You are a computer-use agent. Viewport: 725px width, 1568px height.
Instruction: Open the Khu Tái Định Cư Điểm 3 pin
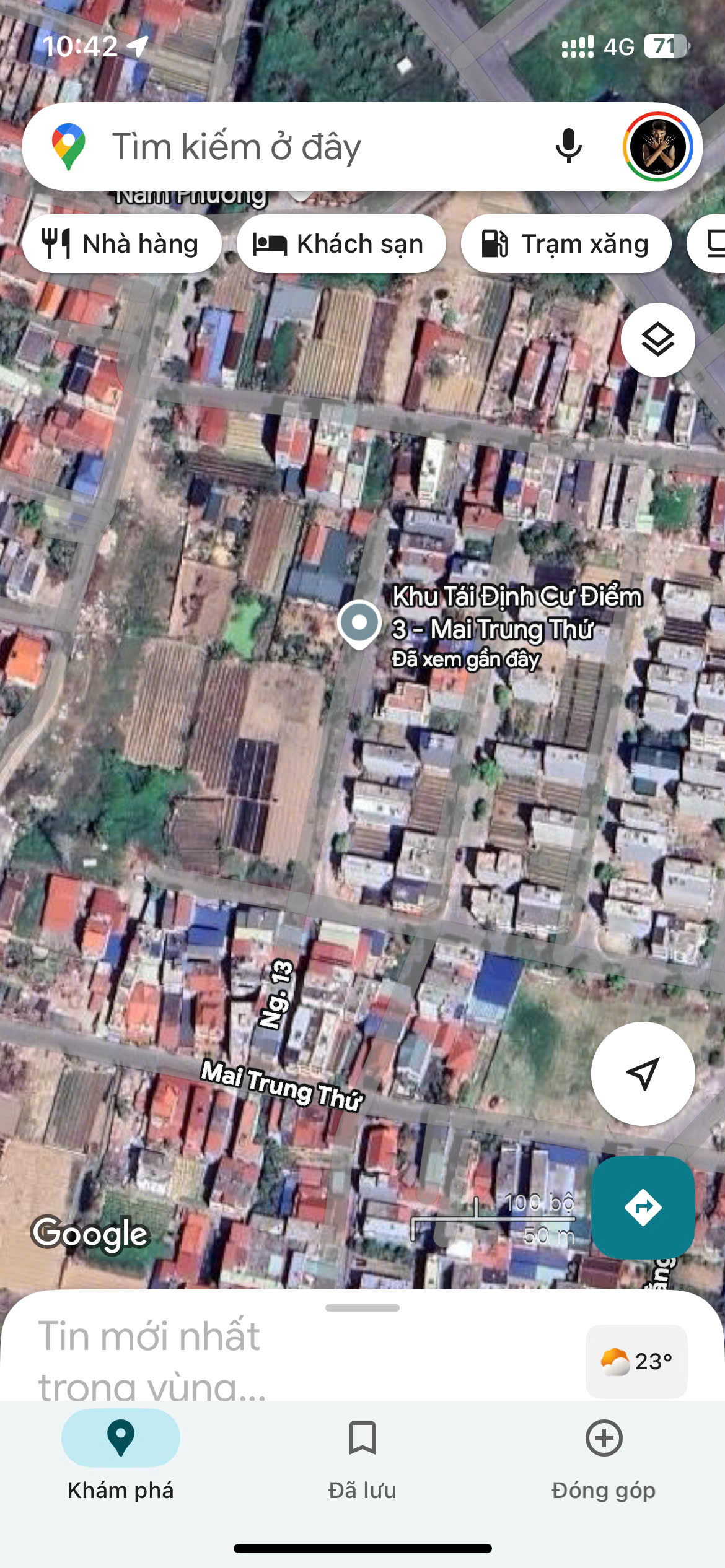(359, 623)
